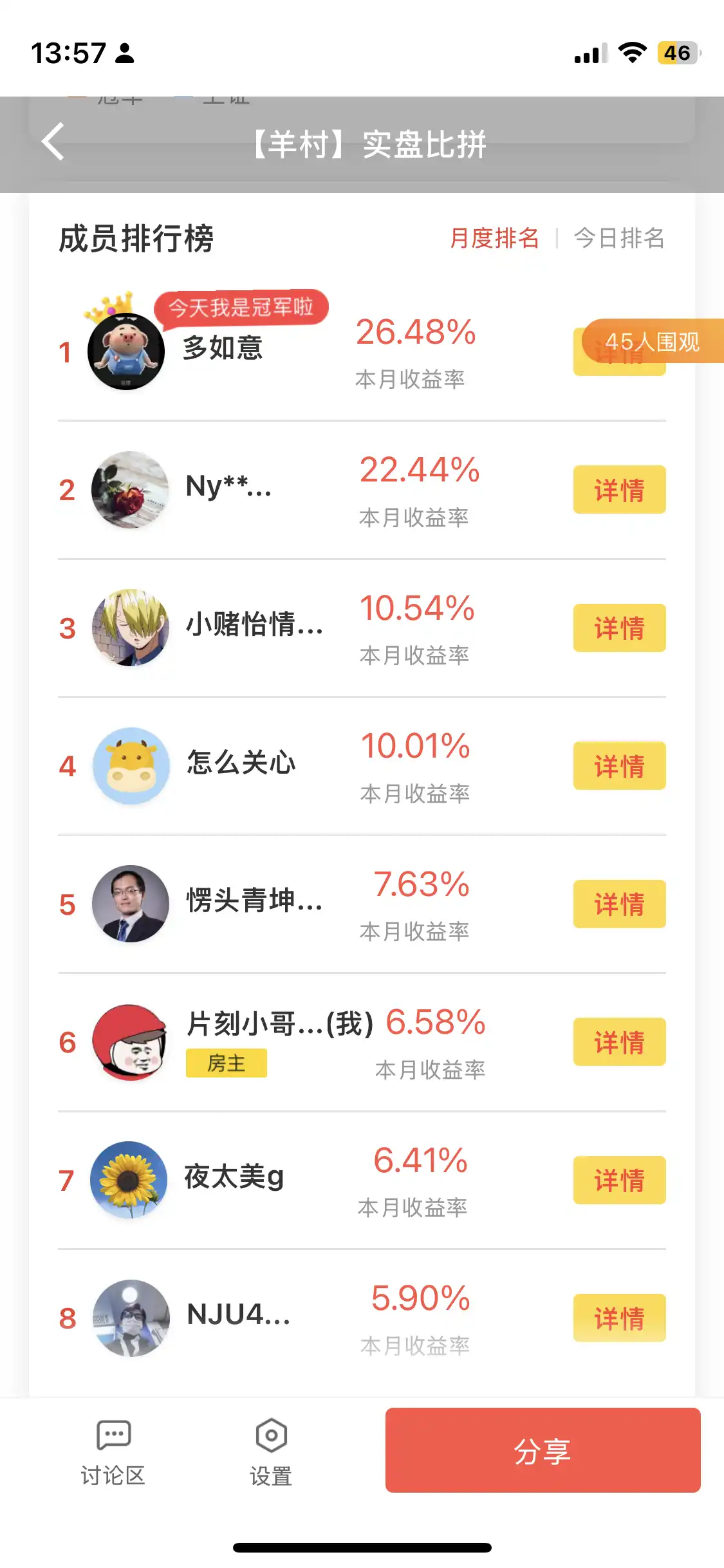Viewport: 724px width, 1568px height.
Task: Switch to the 今日排名 tab
Action: [618, 238]
